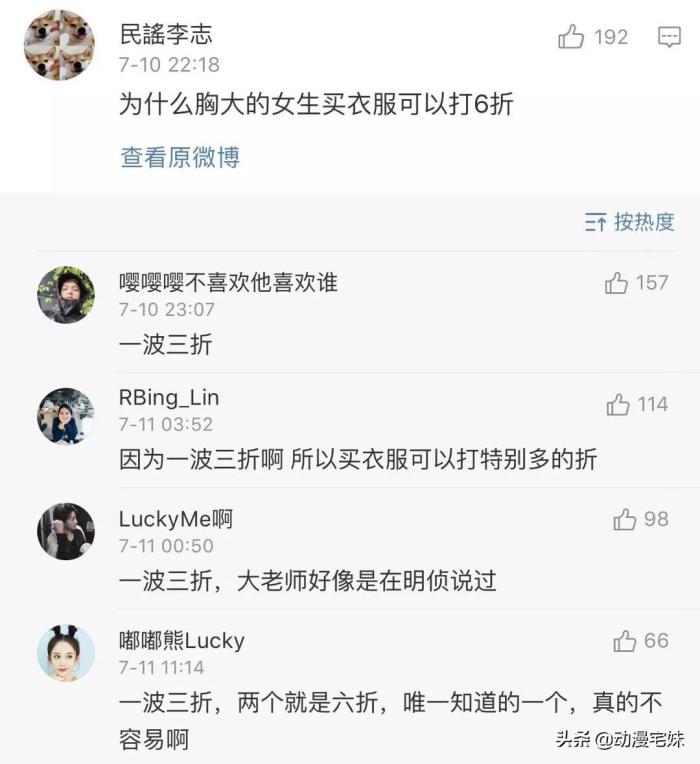
Task: View RBing_Lin's profile picture
Action: point(66,416)
